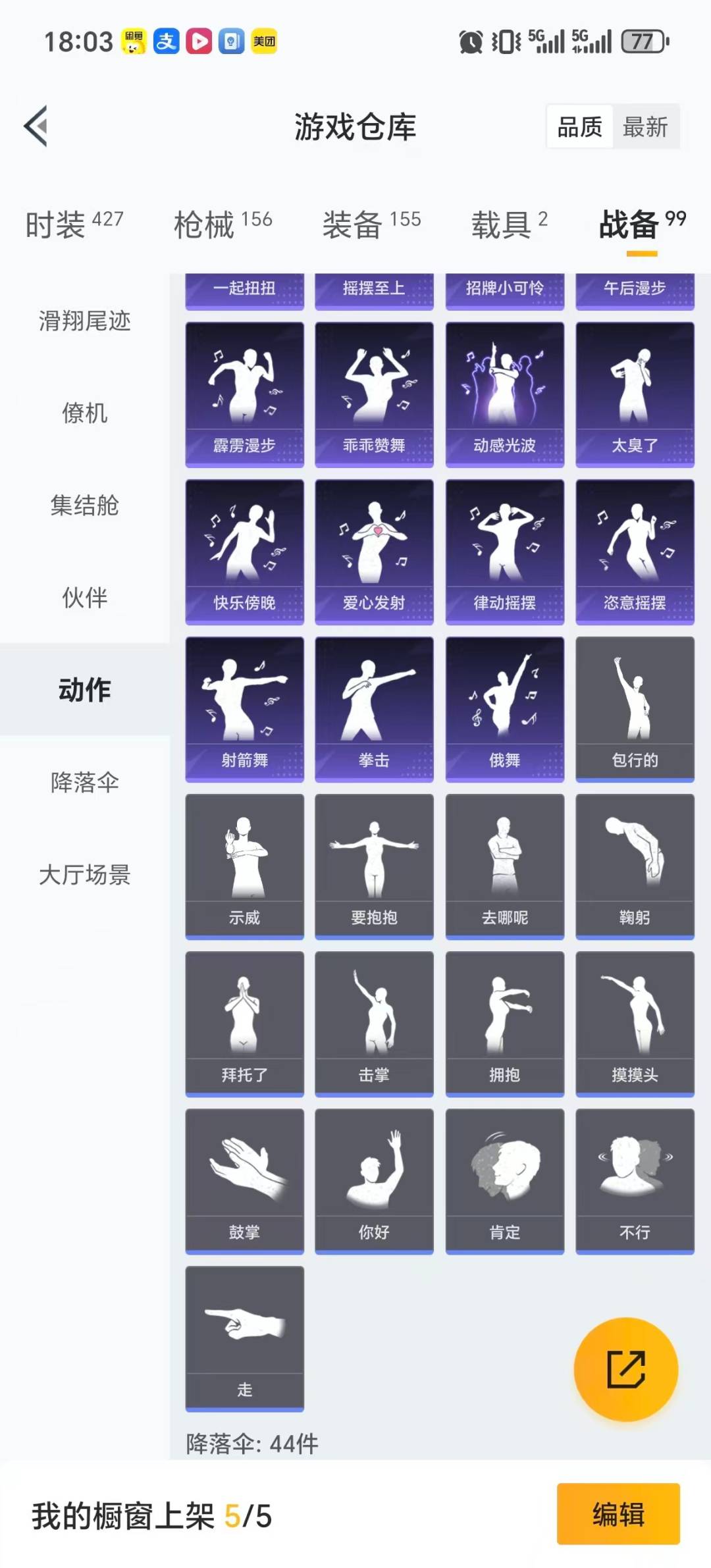Switch sorting to 最新
This screenshot has height=1568, width=711.
pos(646,127)
